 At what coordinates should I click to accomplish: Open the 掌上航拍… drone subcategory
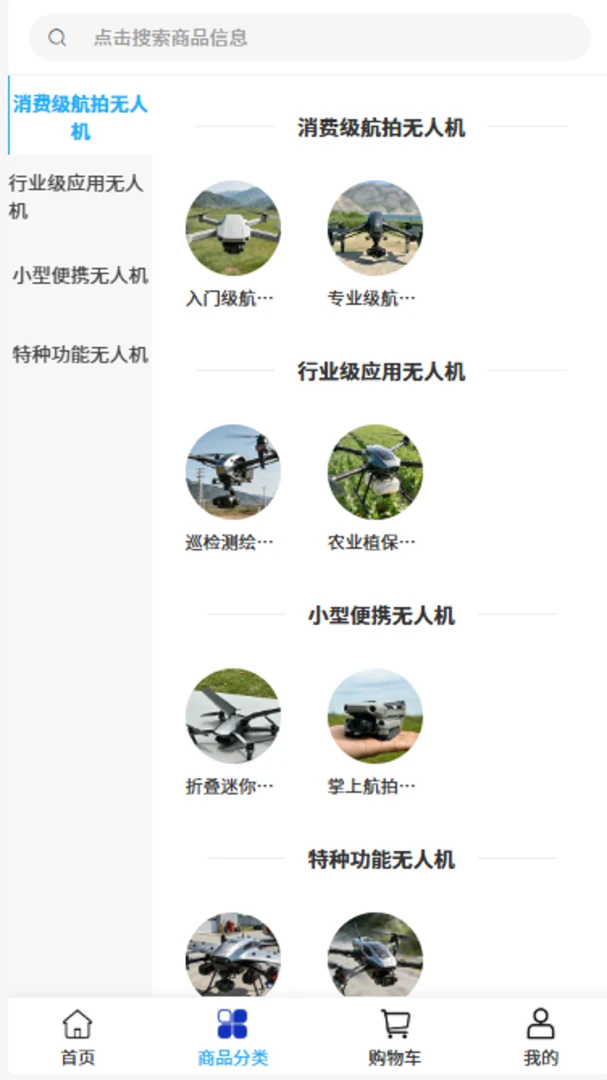pyautogui.click(x=375, y=731)
